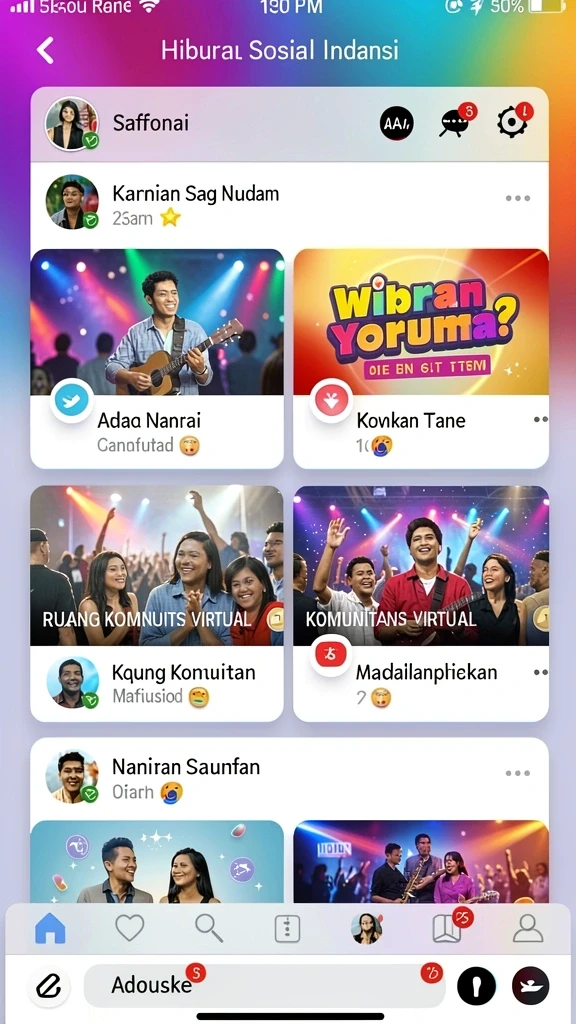576x1024 pixels.
Task: Open the Ruang Komunits Virtual card
Action: point(157,603)
